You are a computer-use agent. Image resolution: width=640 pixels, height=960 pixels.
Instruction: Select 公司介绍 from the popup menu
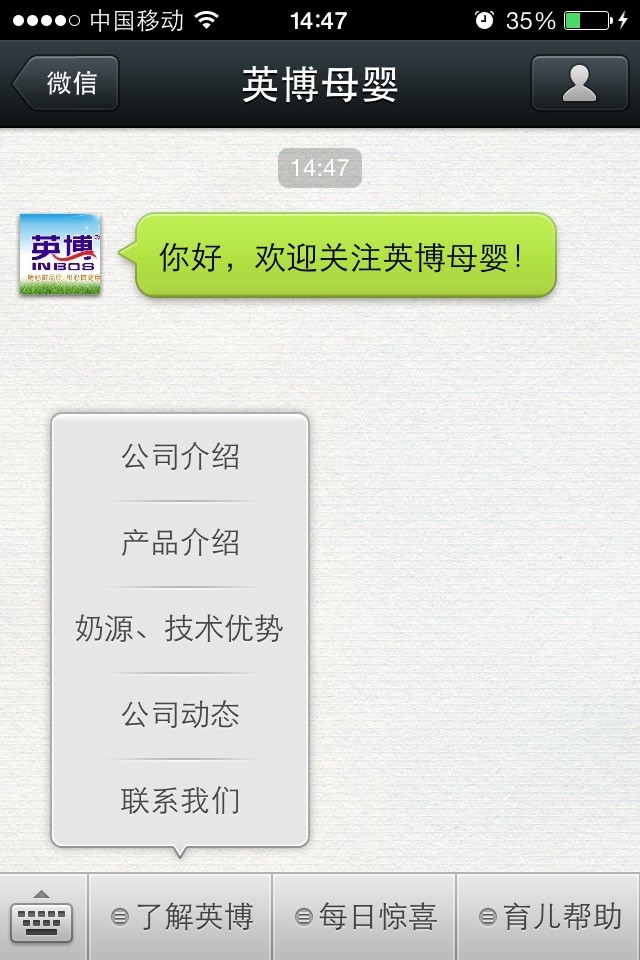(180, 457)
